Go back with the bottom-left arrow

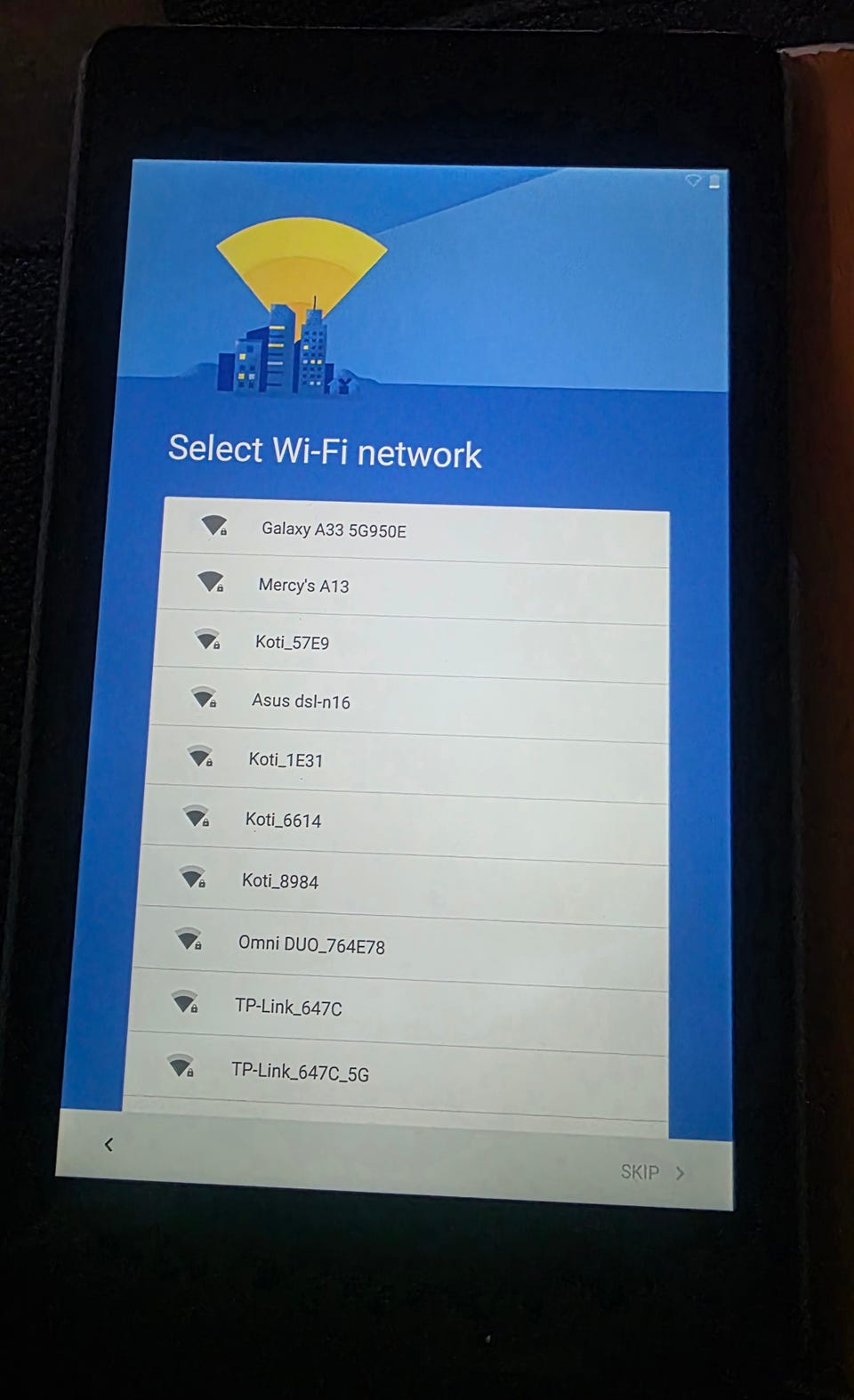pos(109,1145)
